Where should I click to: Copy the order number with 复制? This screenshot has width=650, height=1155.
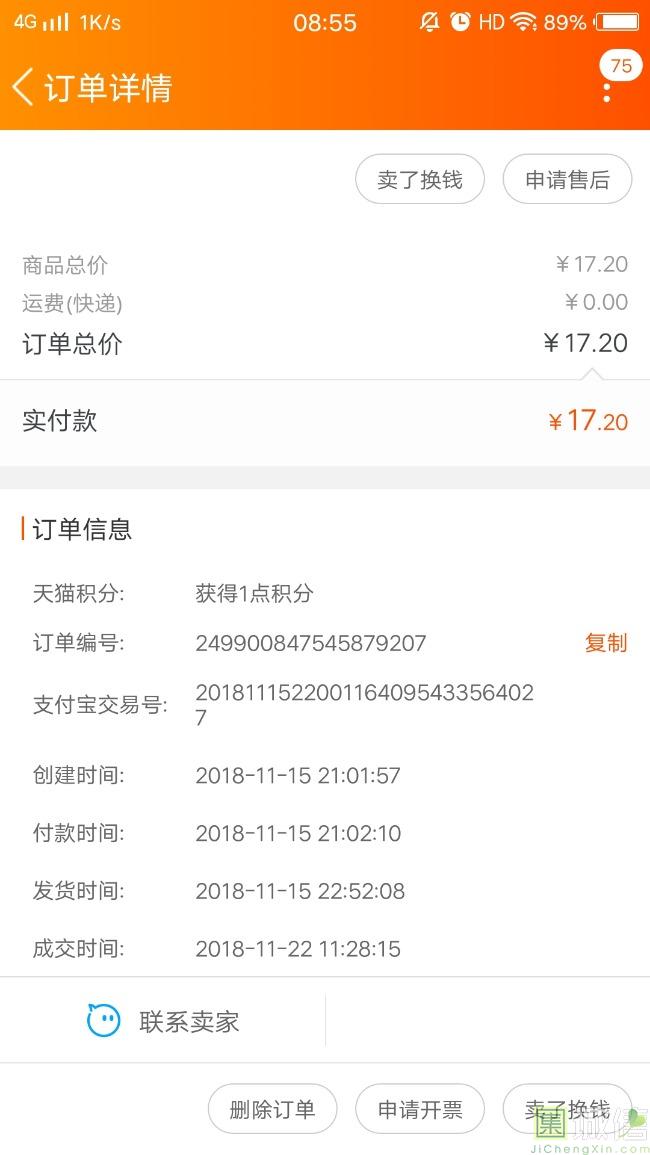605,643
